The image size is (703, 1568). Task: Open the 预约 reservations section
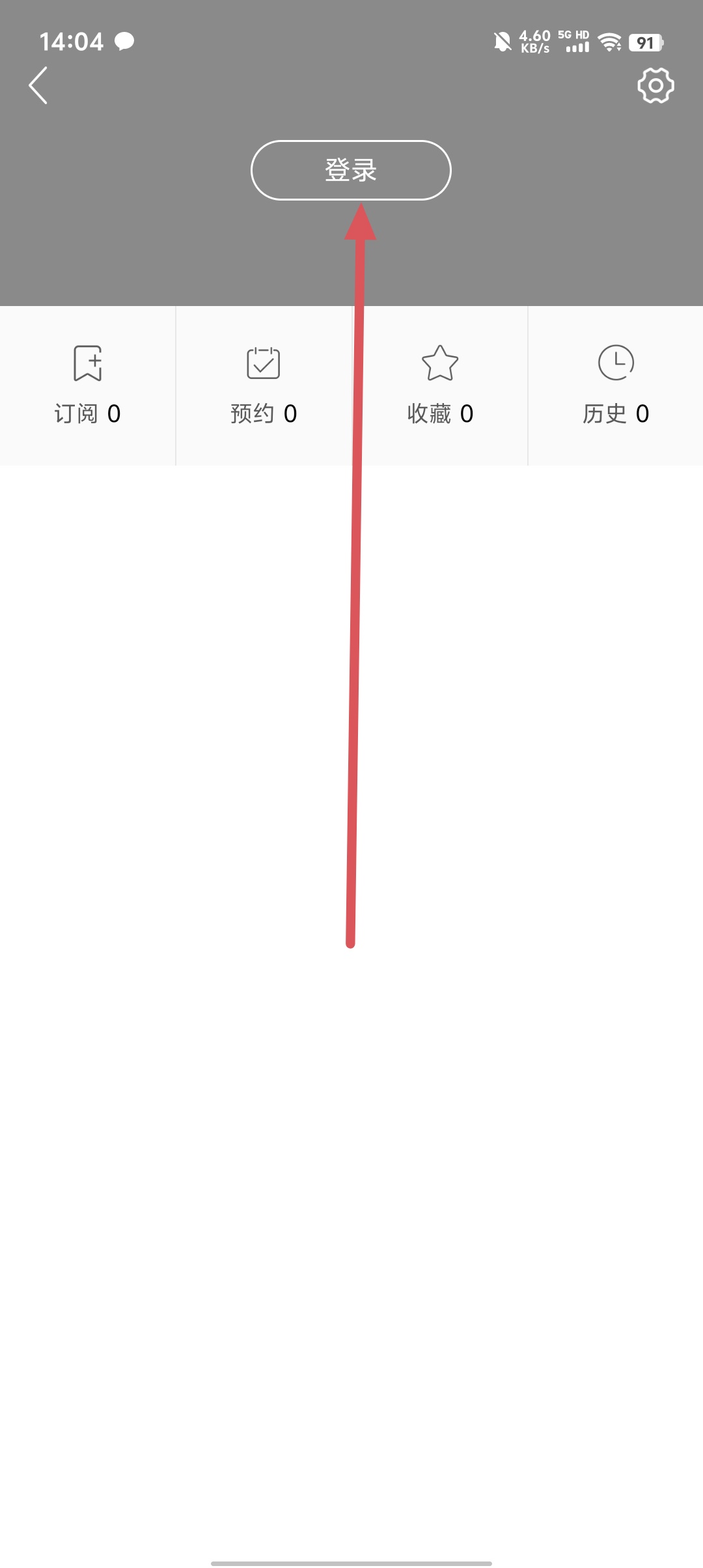click(263, 385)
